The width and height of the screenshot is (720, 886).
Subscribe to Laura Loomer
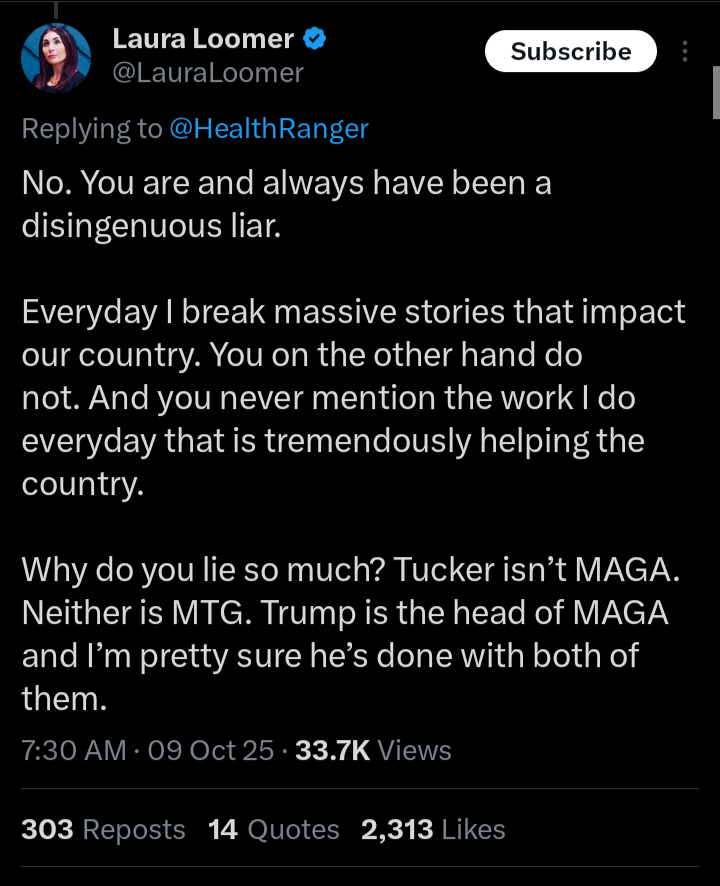tap(571, 52)
